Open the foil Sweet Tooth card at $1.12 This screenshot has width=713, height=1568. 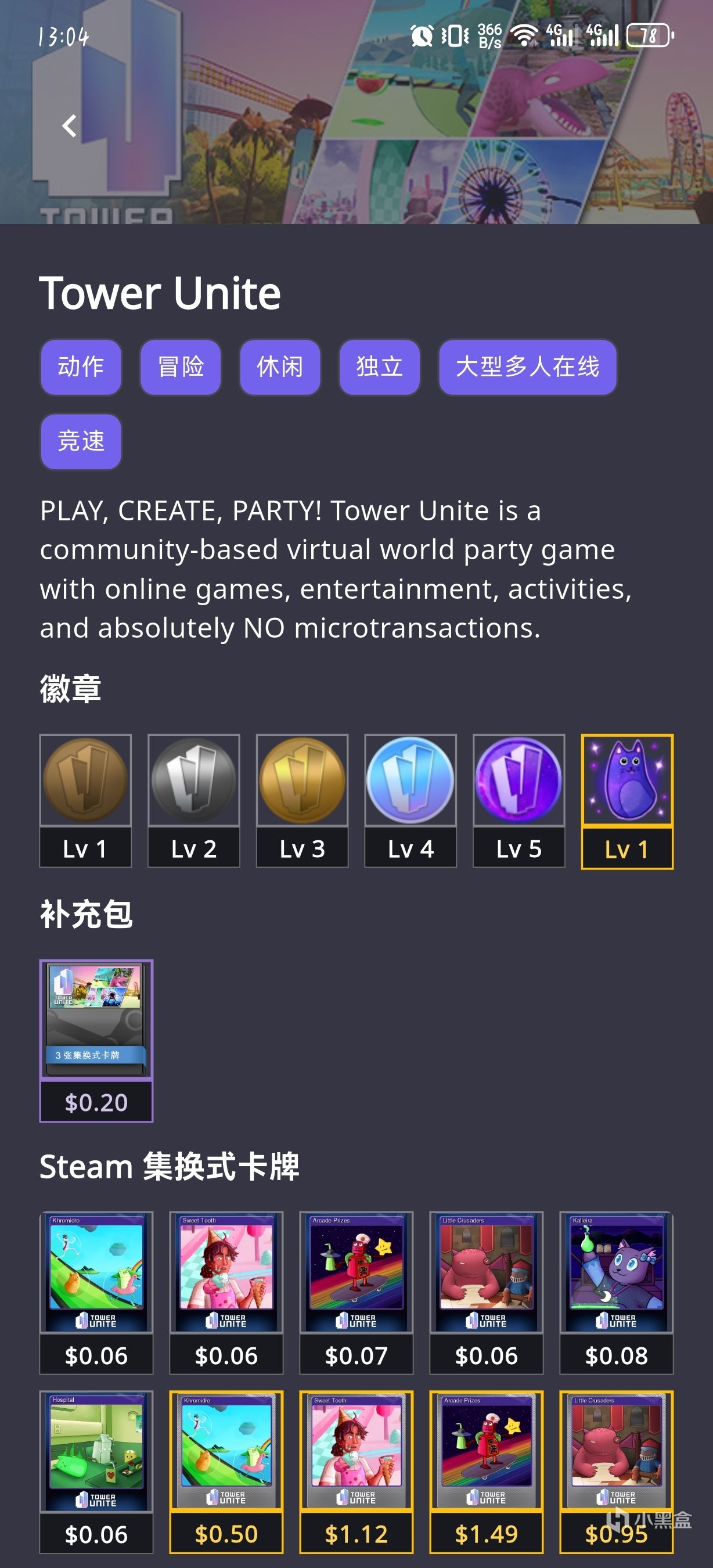click(x=356, y=1470)
